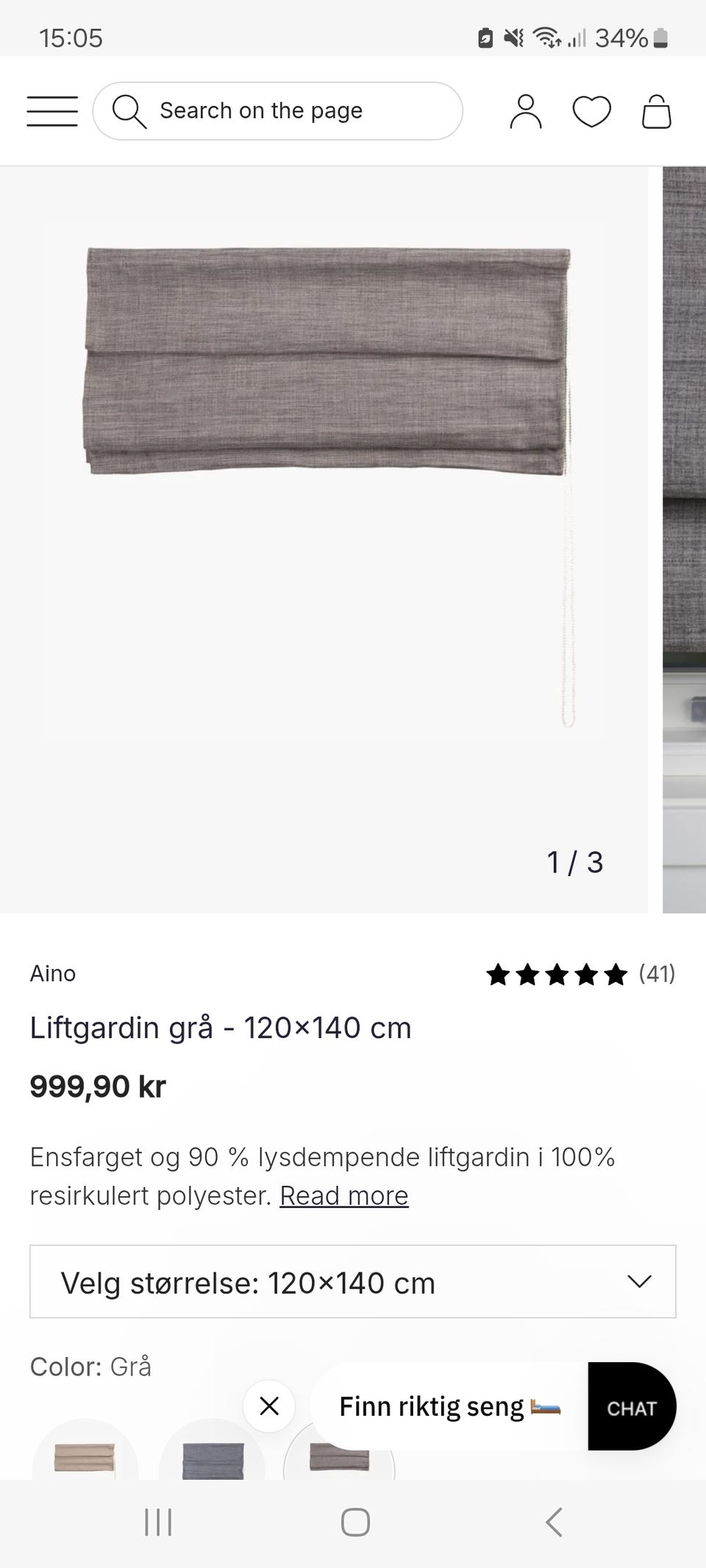The width and height of the screenshot is (706, 1568).
Task: Go to the system home screen
Action: point(355,1522)
